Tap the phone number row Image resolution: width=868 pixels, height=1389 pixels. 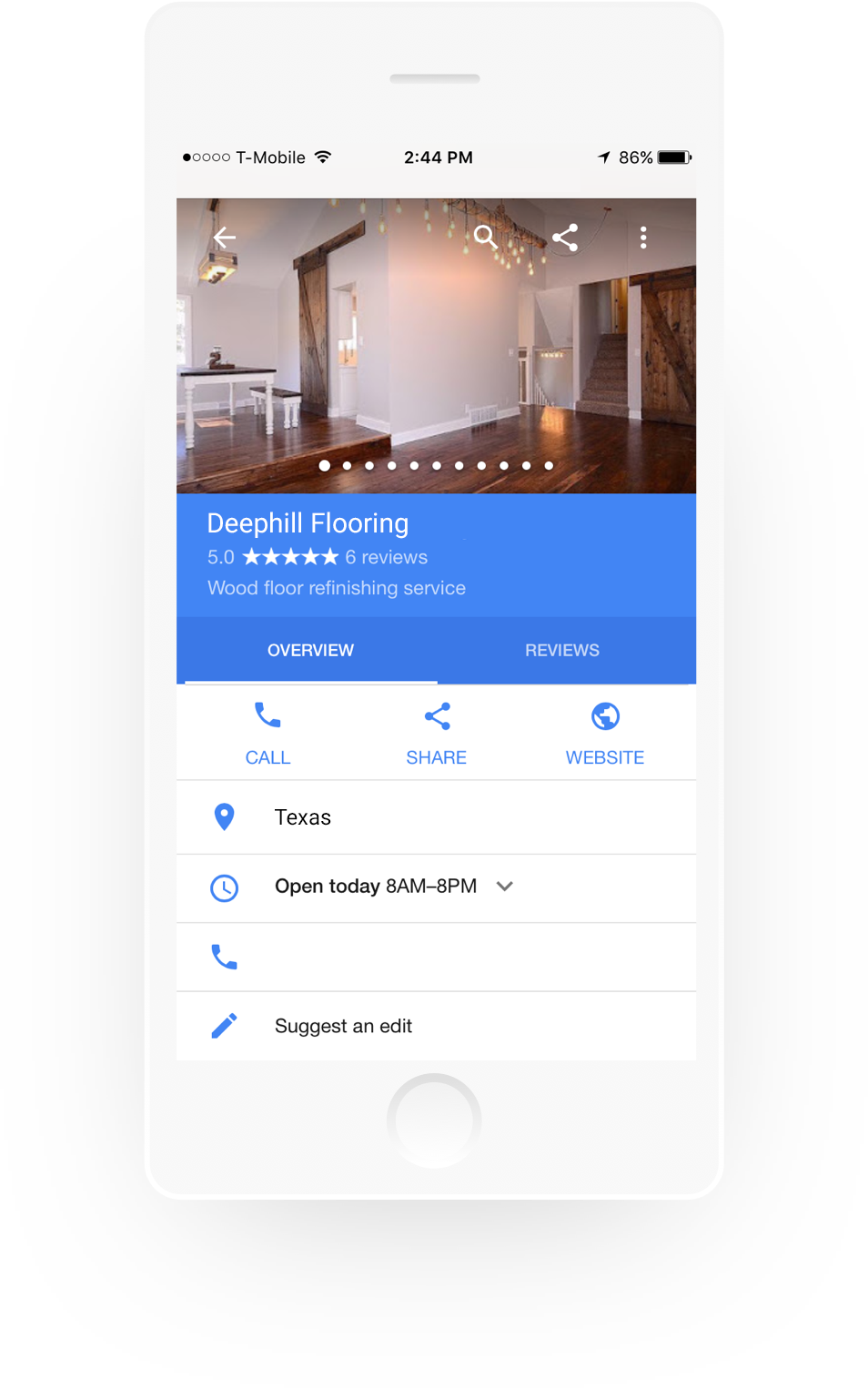click(436, 958)
